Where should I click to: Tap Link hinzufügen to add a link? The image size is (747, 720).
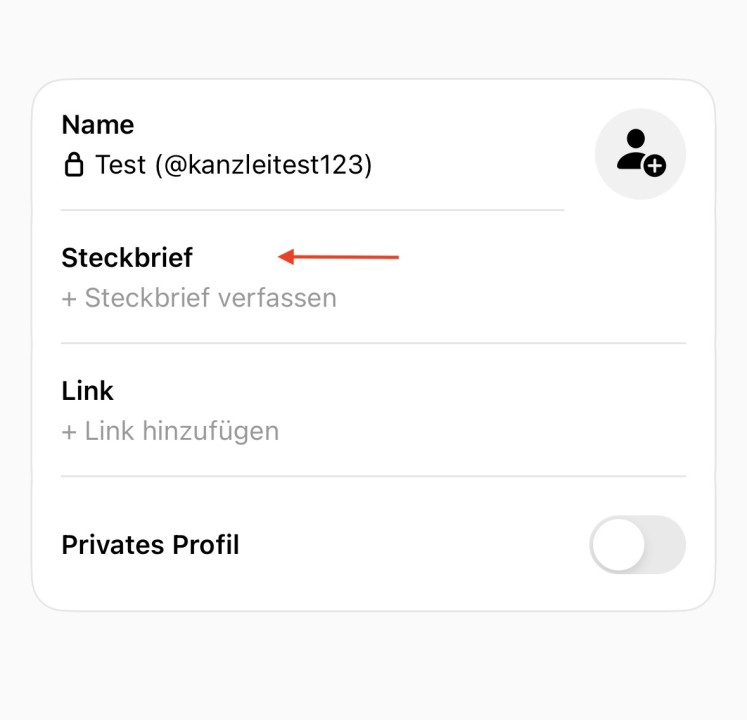(170, 431)
